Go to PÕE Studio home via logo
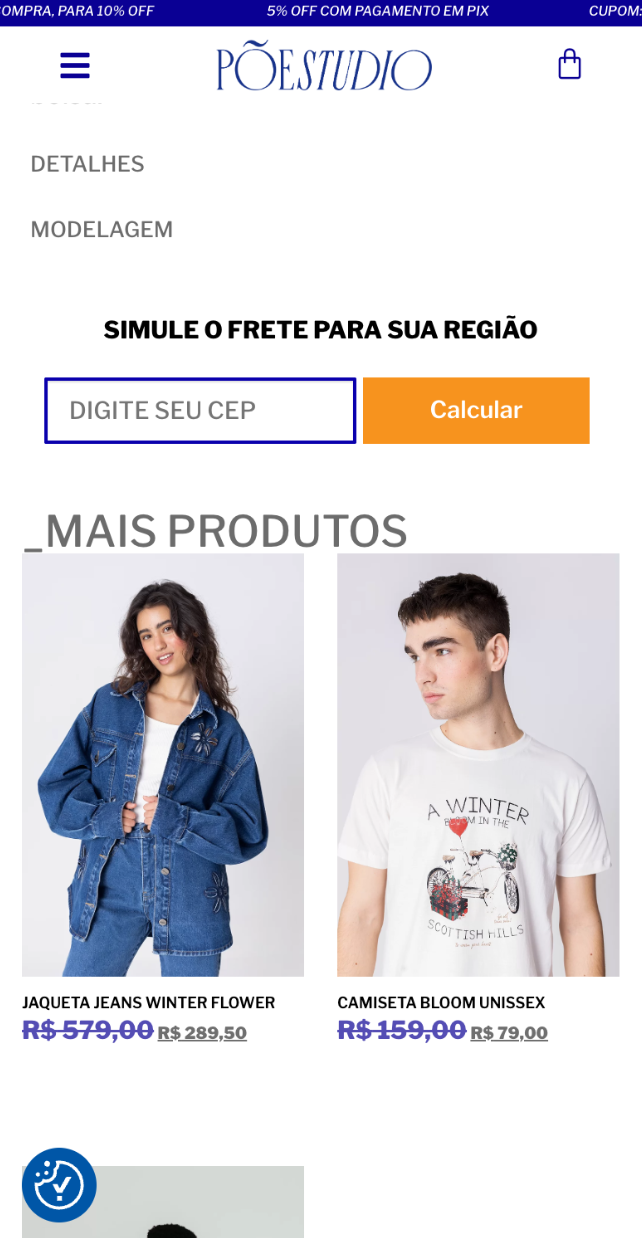Viewport: 642px width, 1238px height. pyautogui.click(x=324, y=67)
